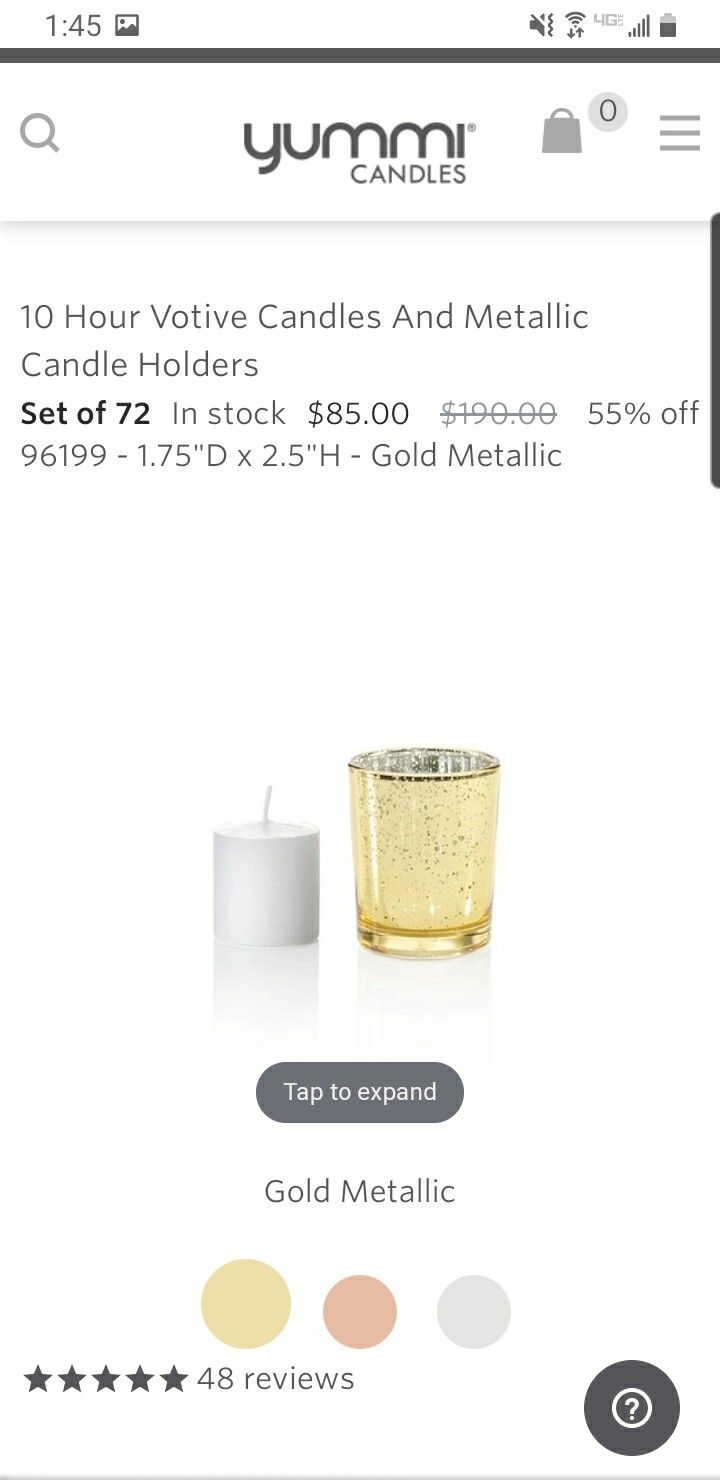Open the help question mark bubble
Screen dimensions: 720x1480
631,1407
